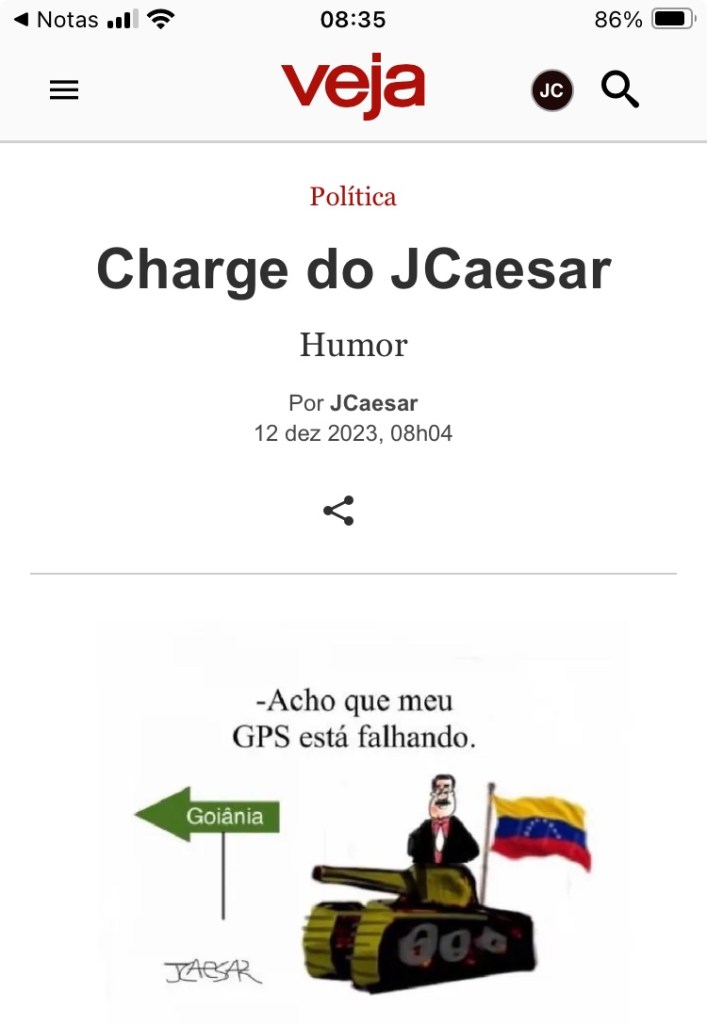707x1024 pixels.
Task: Open the JC profile avatar
Action: [x=551, y=91]
